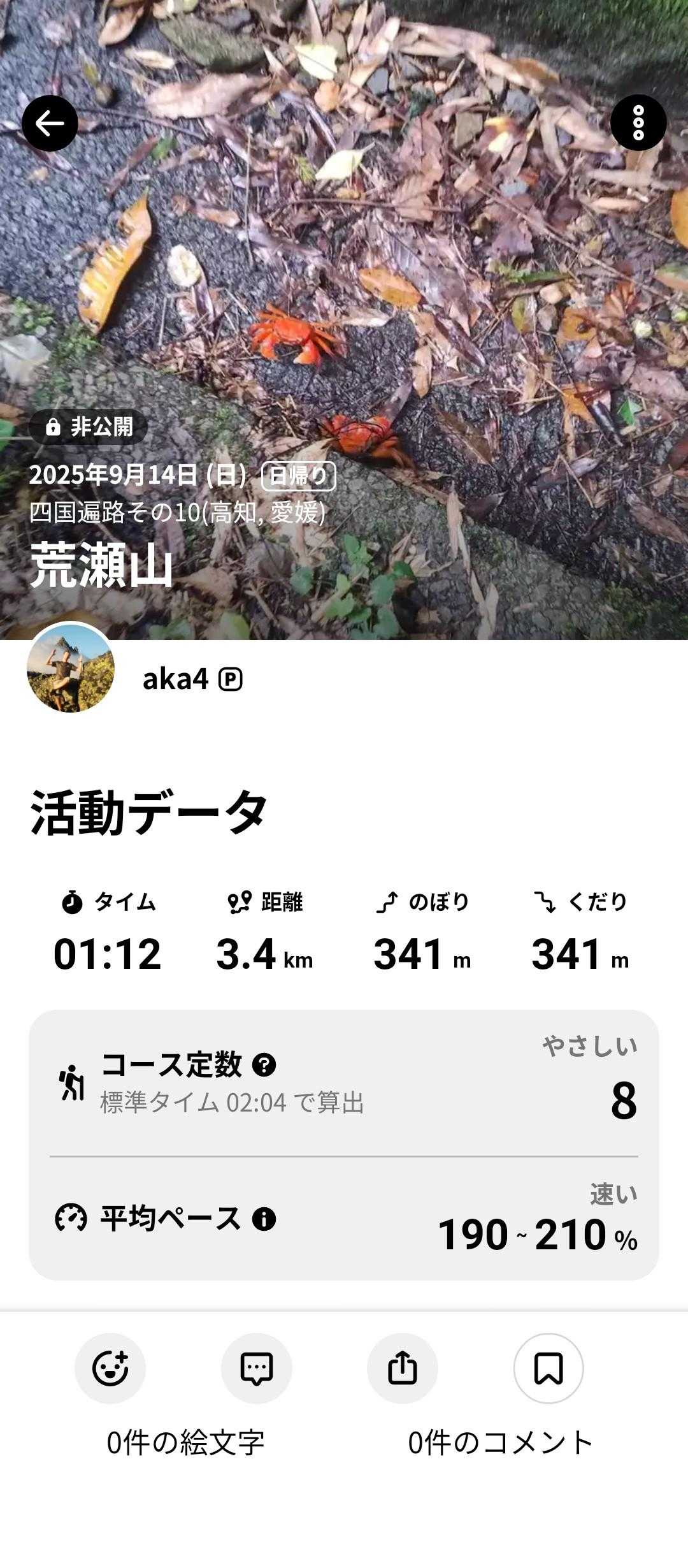Image resolution: width=688 pixels, height=1568 pixels.
Task: Open aka4's user name
Action: click(175, 679)
